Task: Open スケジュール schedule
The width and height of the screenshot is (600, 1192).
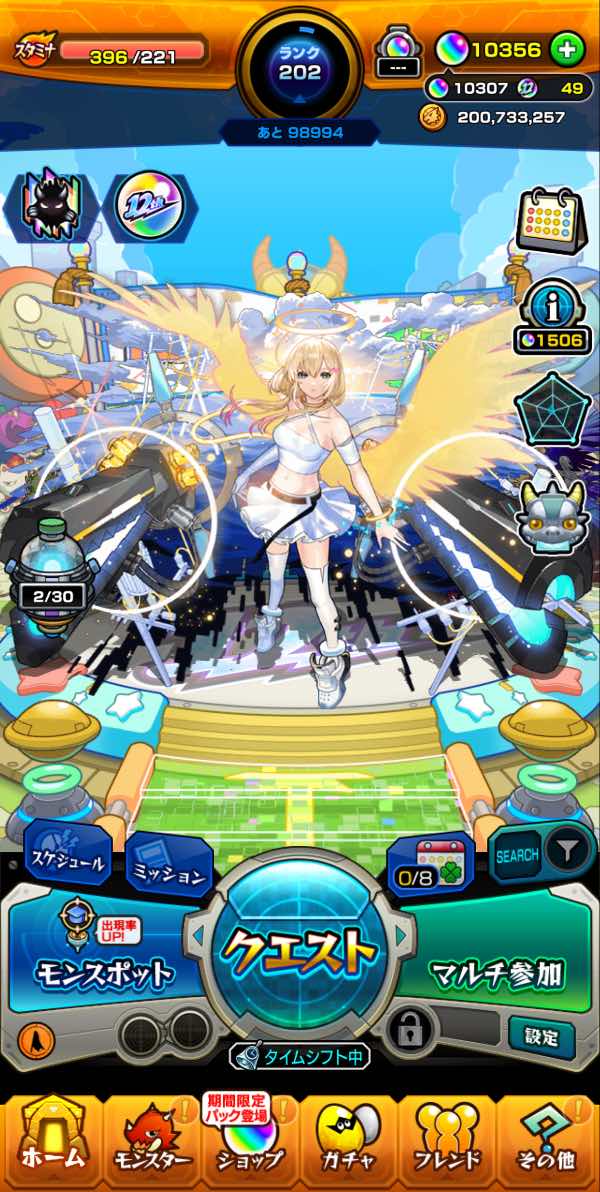Action: pos(68,861)
